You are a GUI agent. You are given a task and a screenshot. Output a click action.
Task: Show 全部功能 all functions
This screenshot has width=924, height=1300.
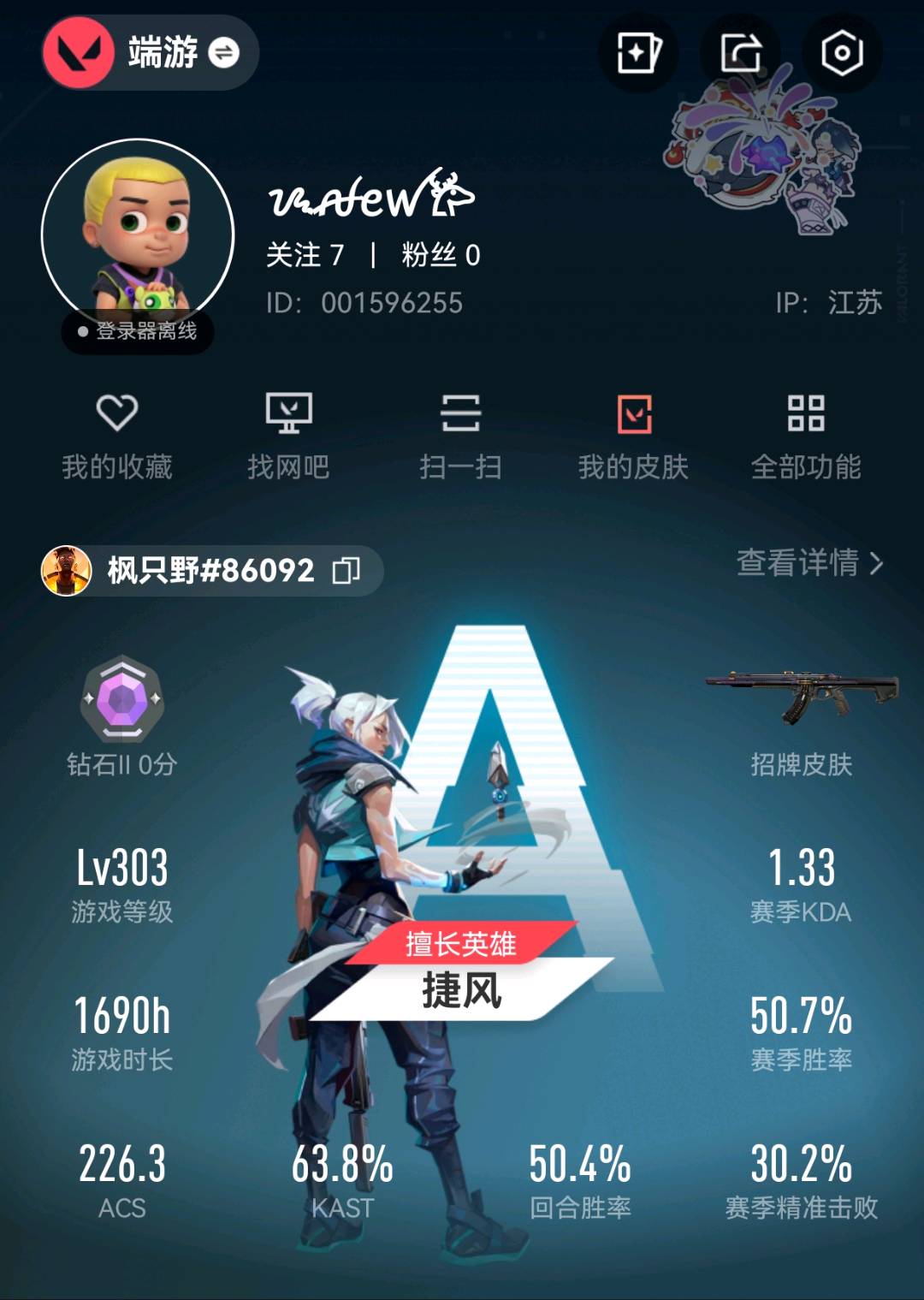click(x=805, y=436)
